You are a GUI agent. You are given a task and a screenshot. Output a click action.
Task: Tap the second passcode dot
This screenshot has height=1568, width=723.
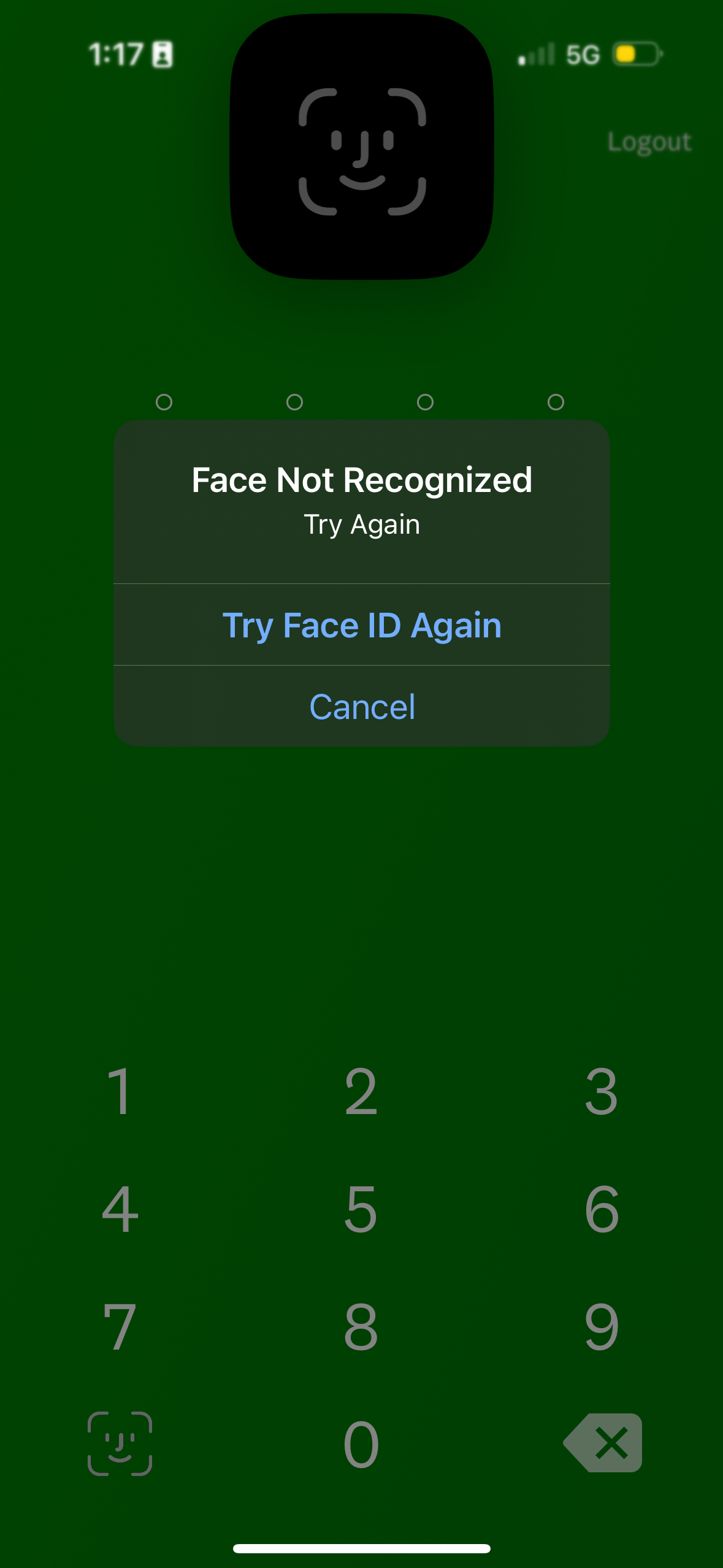[x=294, y=403]
